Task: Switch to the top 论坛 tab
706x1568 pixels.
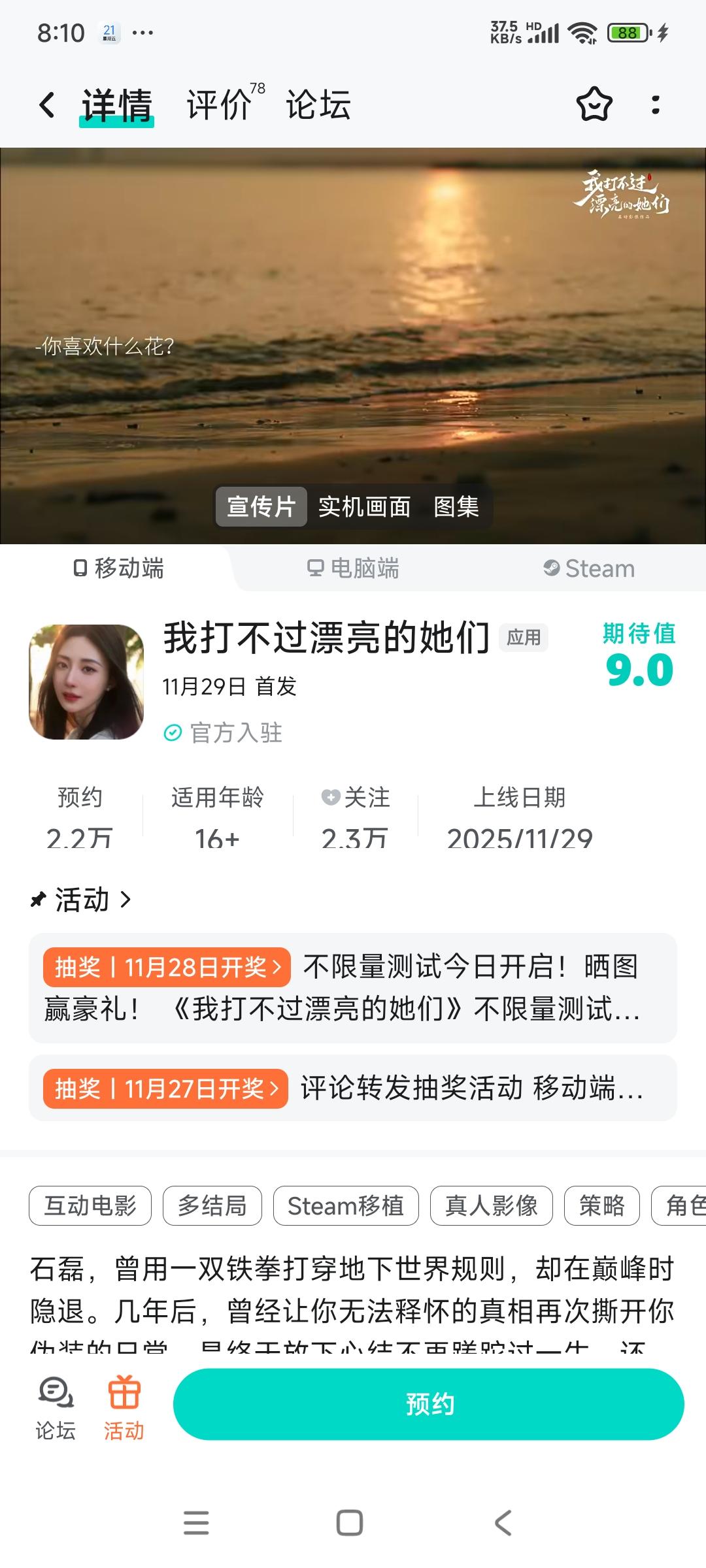Action: [x=318, y=105]
